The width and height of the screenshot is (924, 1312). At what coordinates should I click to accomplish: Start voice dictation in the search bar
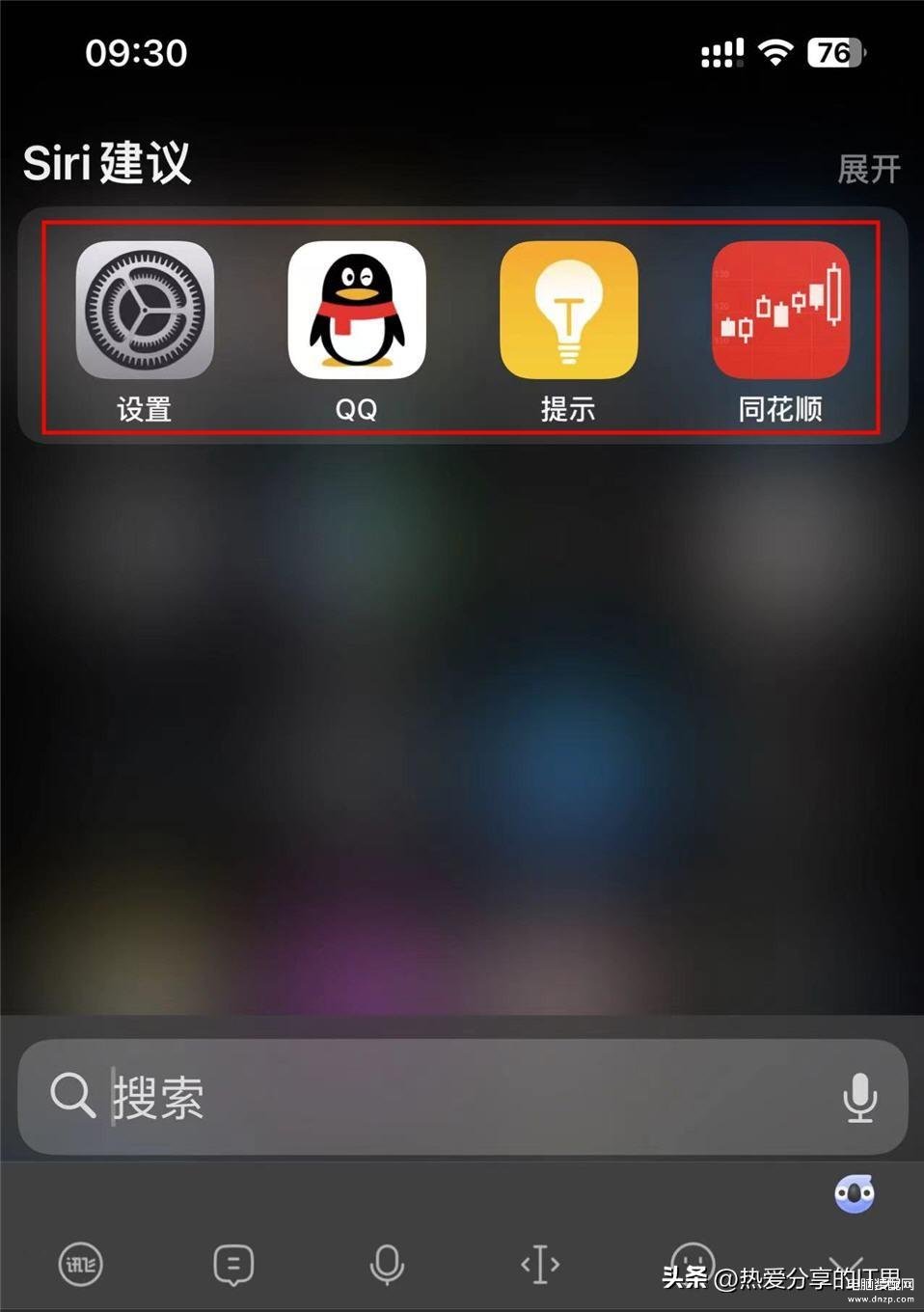tap(858, 1097)
